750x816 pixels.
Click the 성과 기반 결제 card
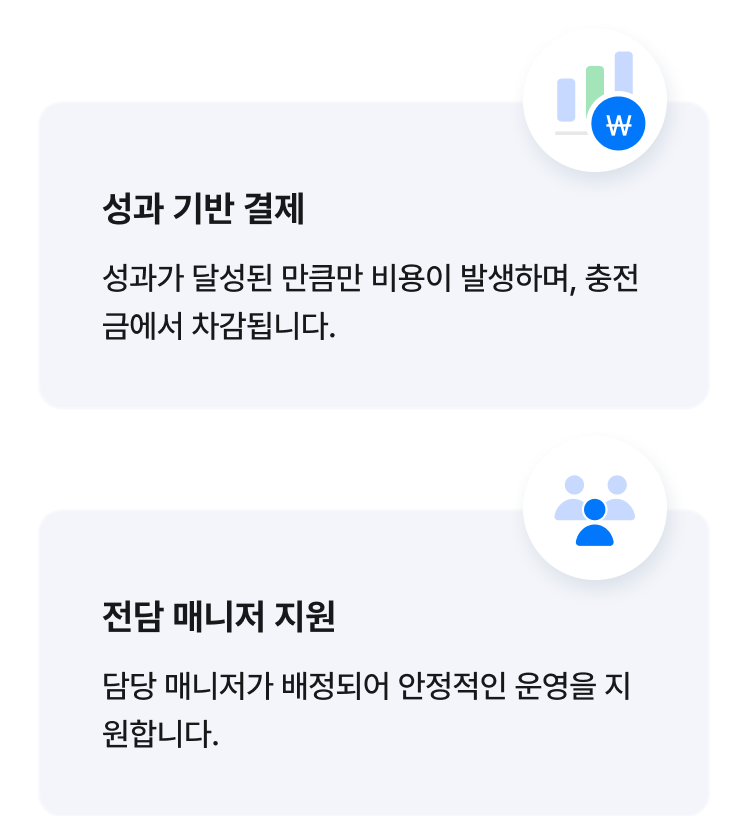pos(375,255)
